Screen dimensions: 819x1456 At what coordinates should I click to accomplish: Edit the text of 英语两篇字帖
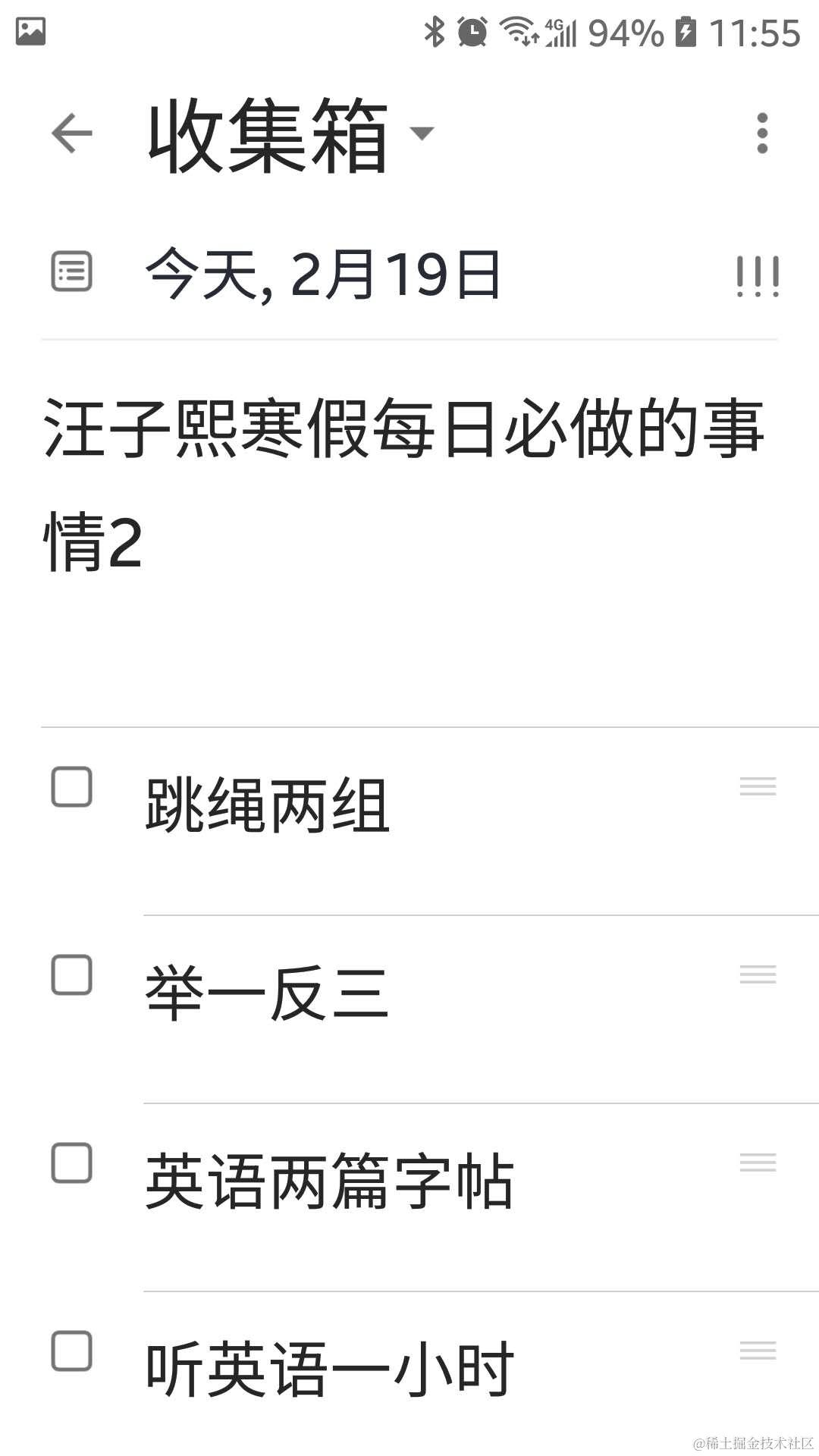click(330, 1181)
